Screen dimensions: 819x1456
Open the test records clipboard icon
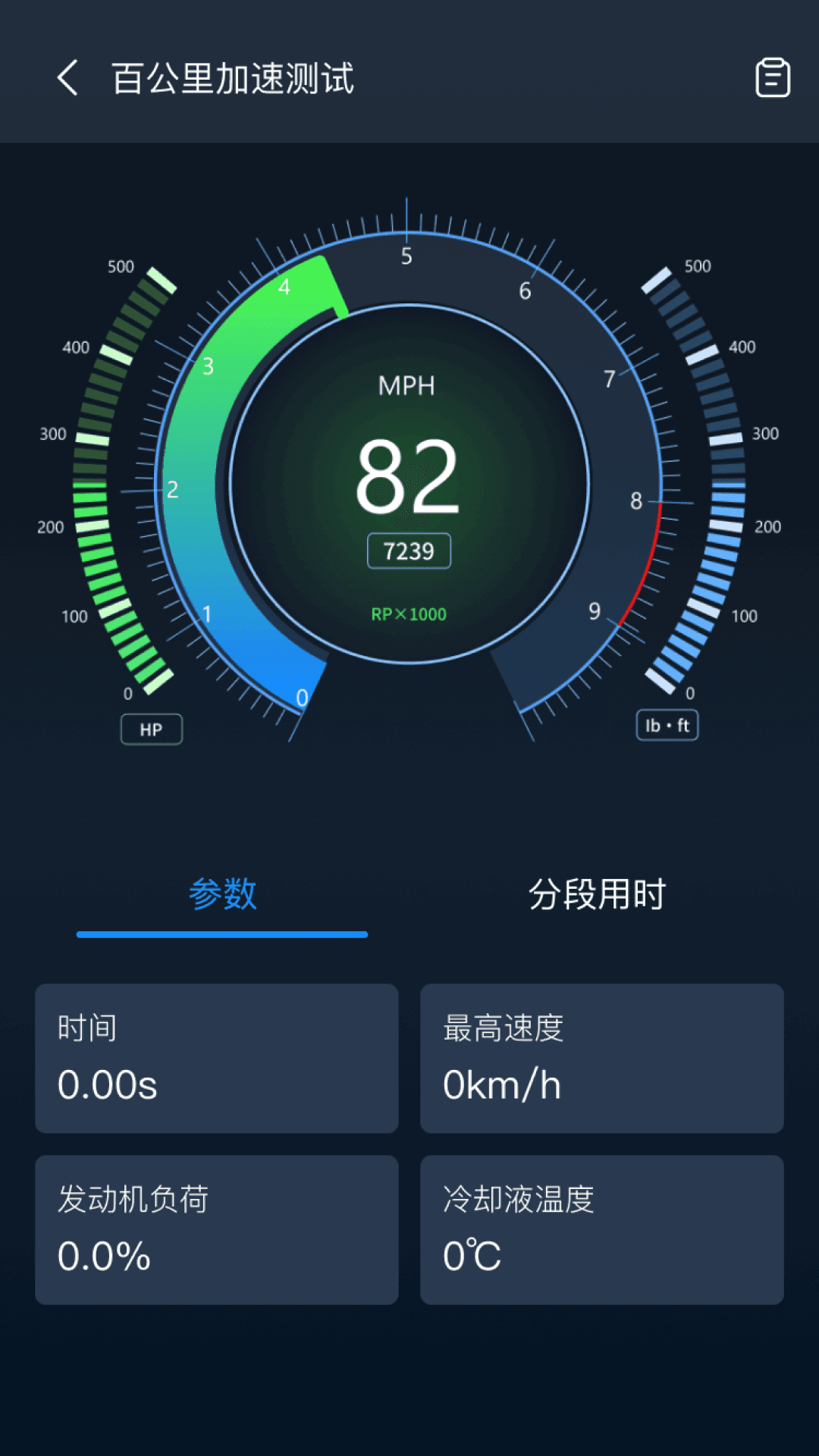coord(772,77)
